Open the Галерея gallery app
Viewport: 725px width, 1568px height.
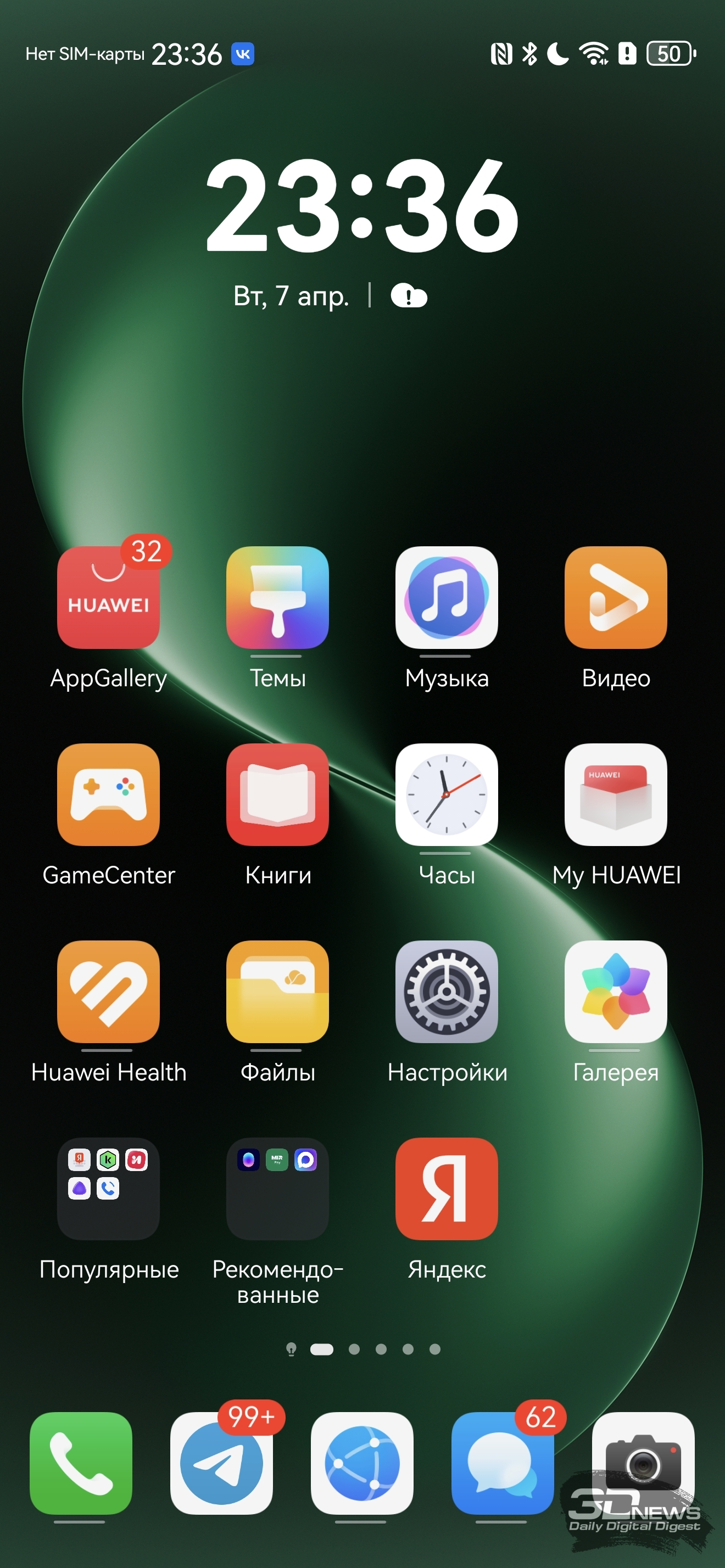[616, 992]
